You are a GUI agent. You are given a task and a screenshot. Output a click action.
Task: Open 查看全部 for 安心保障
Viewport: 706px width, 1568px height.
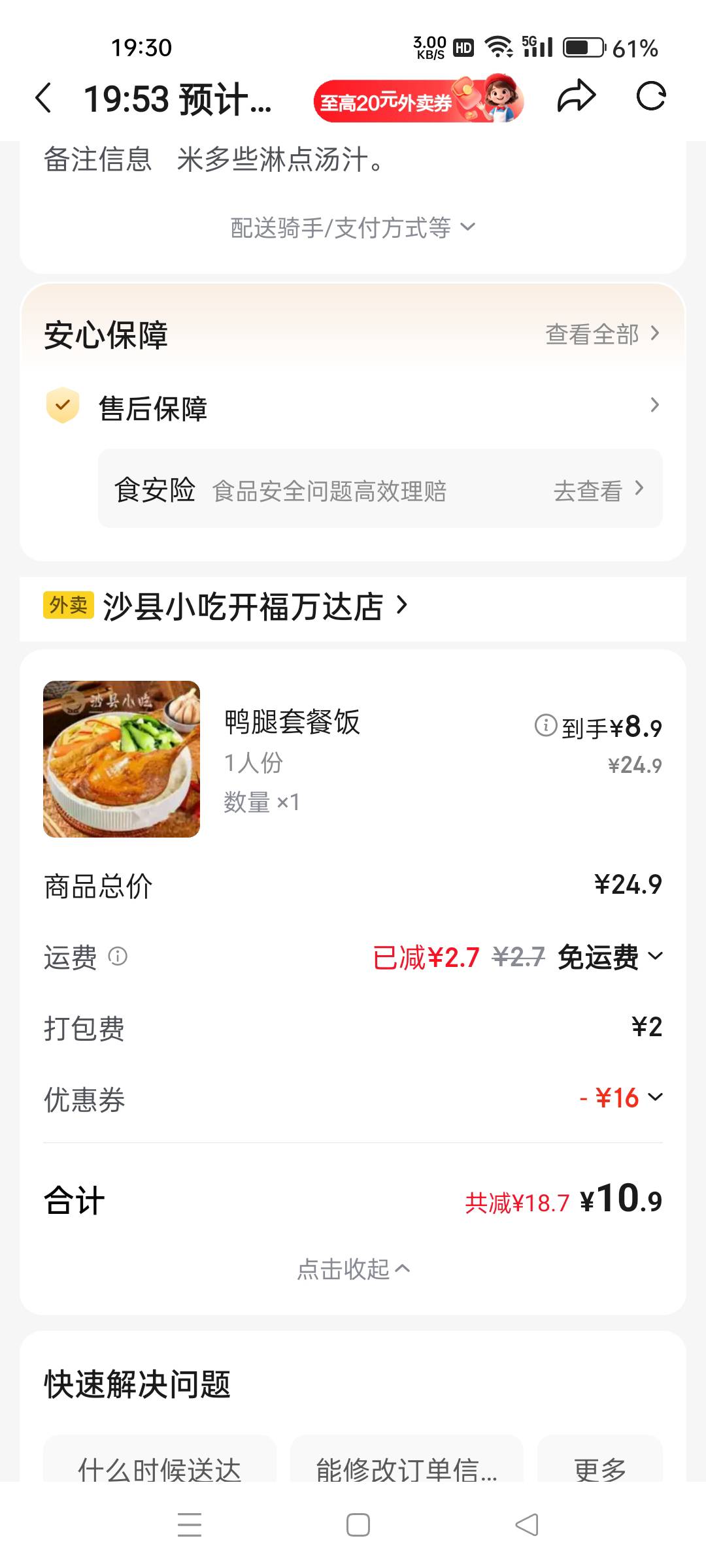[x=601, y=335]
